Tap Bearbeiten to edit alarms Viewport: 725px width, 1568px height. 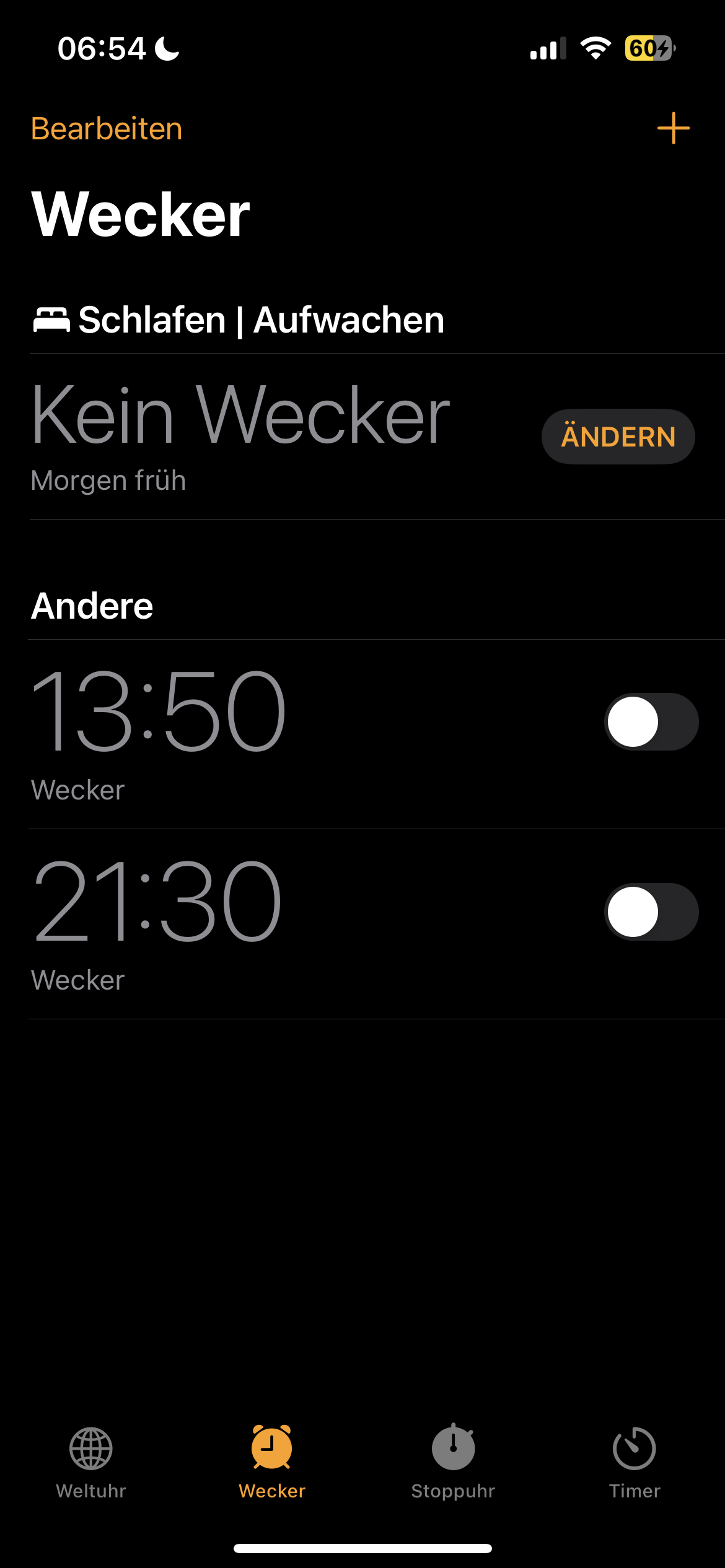point(107,129)
